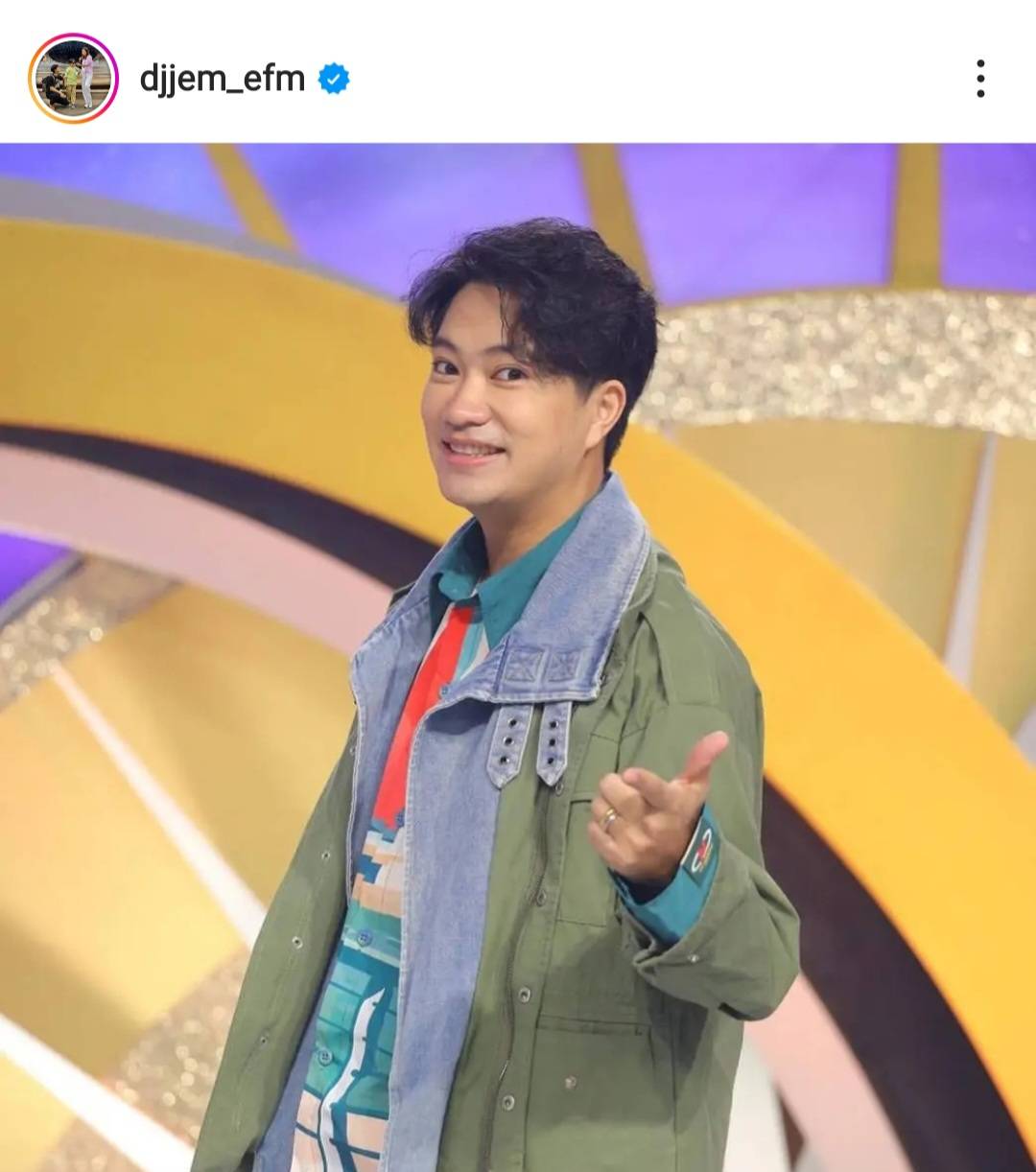Tap the post photo by djjem_efm
The image size is (1036, 1172).
[x=518, y=657]
